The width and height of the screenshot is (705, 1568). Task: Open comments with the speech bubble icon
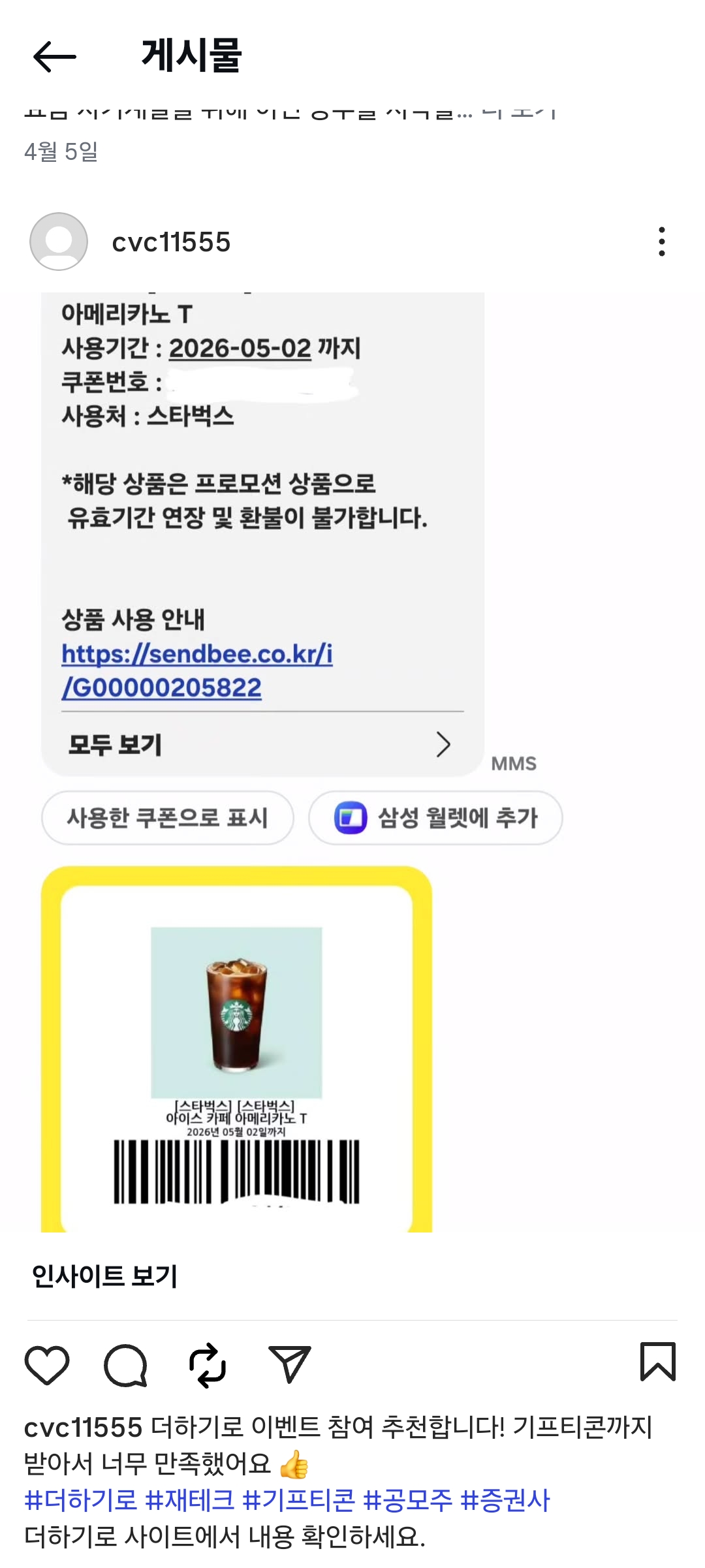[125, 1364]
